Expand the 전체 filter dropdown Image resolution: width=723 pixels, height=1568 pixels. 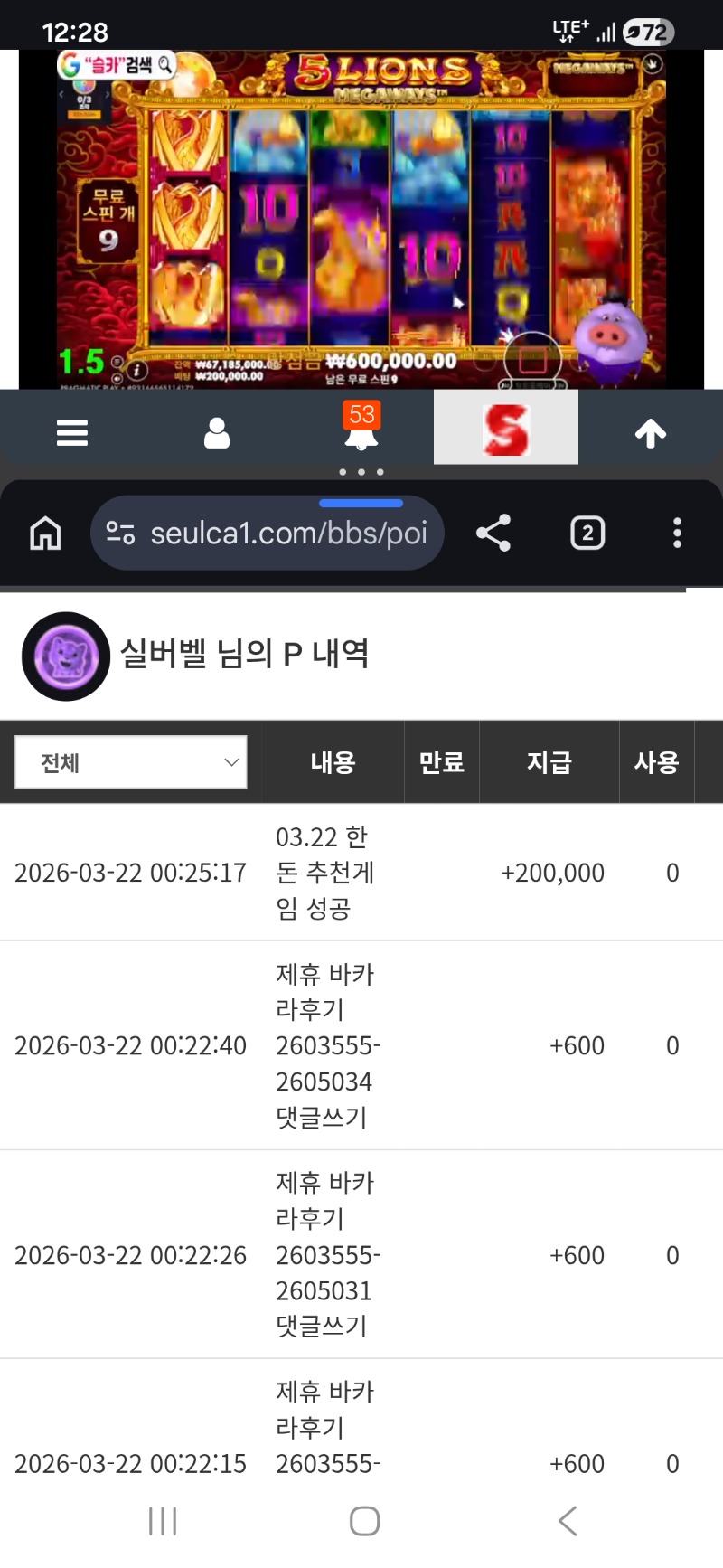pos(131,762)
